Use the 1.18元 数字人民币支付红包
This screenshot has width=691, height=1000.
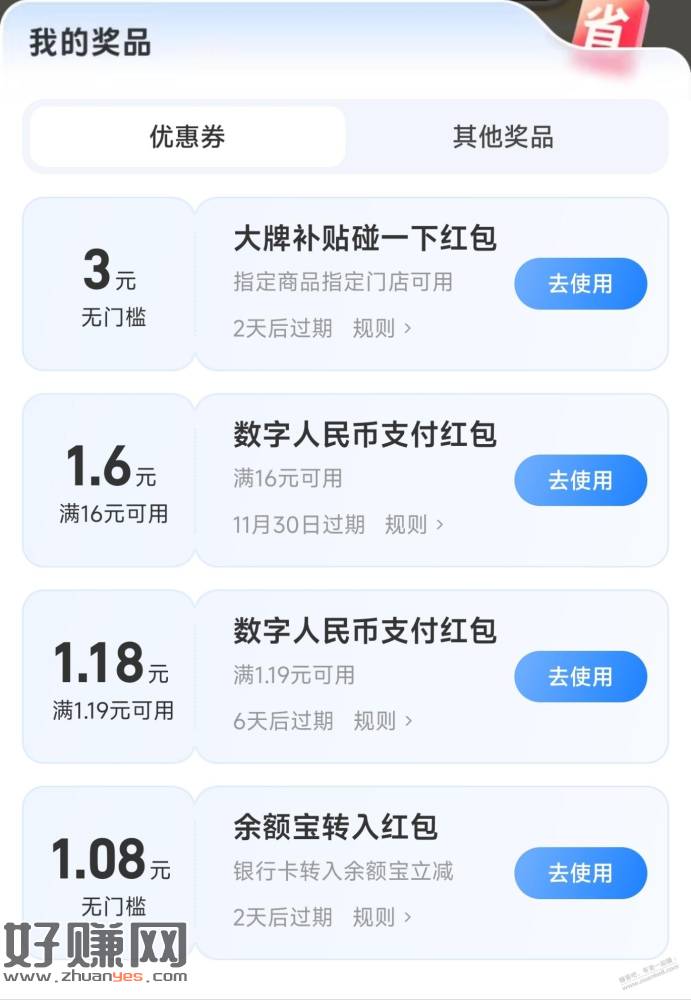[580, 677]
